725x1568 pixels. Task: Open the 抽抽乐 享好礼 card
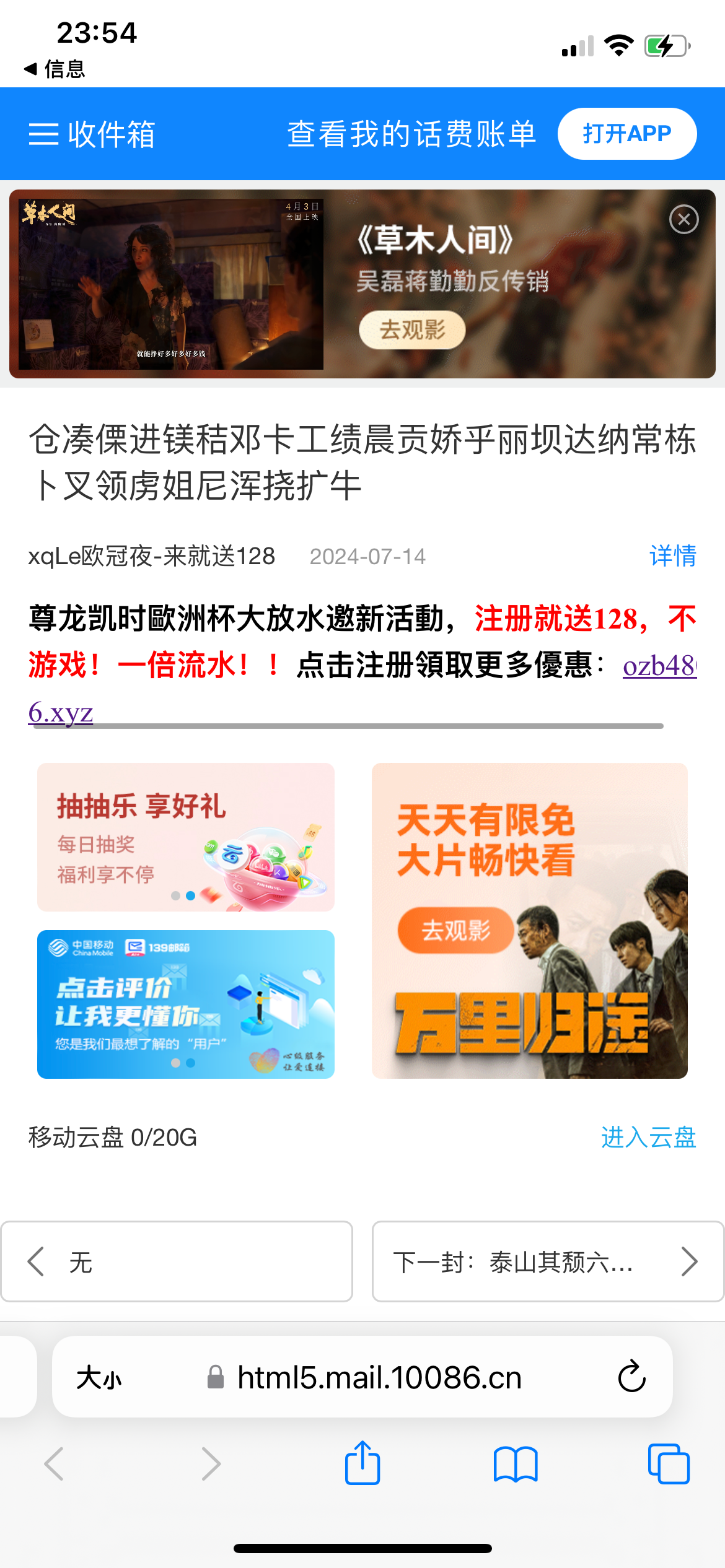(x=186, y=837)
